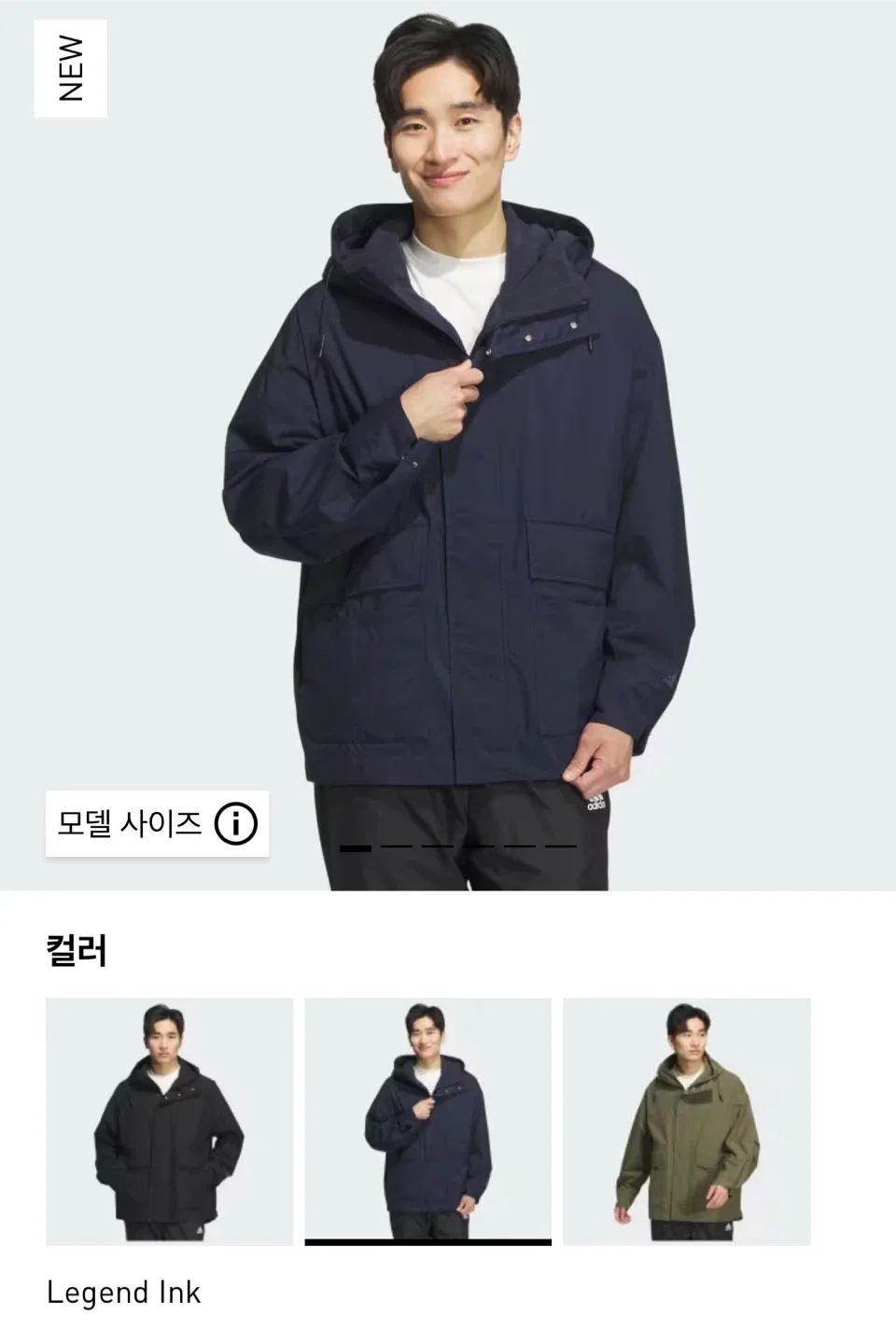Viewport: 896px width, 1344px height.
Task: Jump to the second product image indicator
Action: (x=397, y=847)
